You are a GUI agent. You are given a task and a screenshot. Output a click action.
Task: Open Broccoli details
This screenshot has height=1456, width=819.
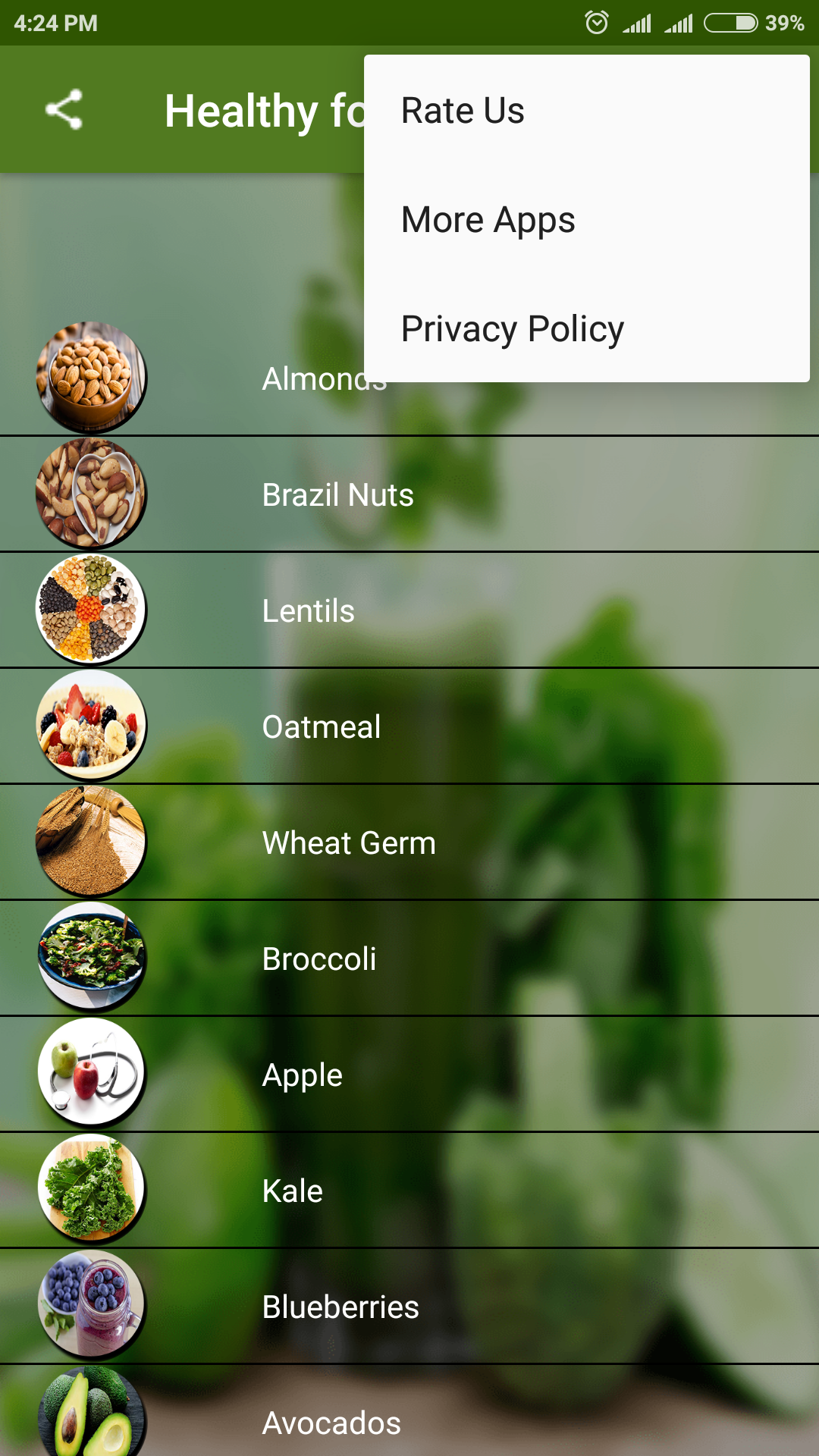click(409, 959)
